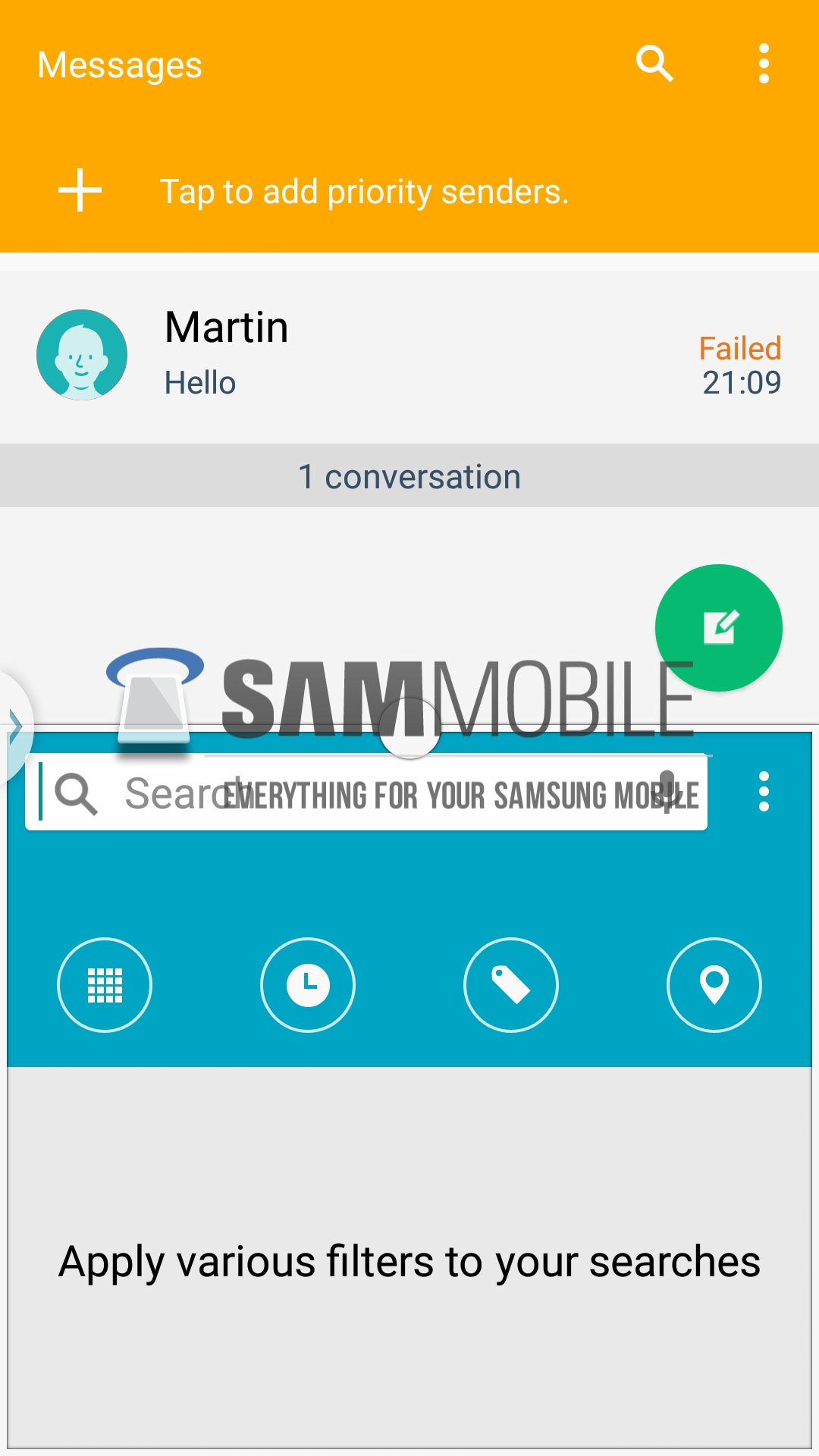This screenshot has width=819, height=1456.
Task: Tap the split-screen divider handle
Action: click(x=409, y=726)
